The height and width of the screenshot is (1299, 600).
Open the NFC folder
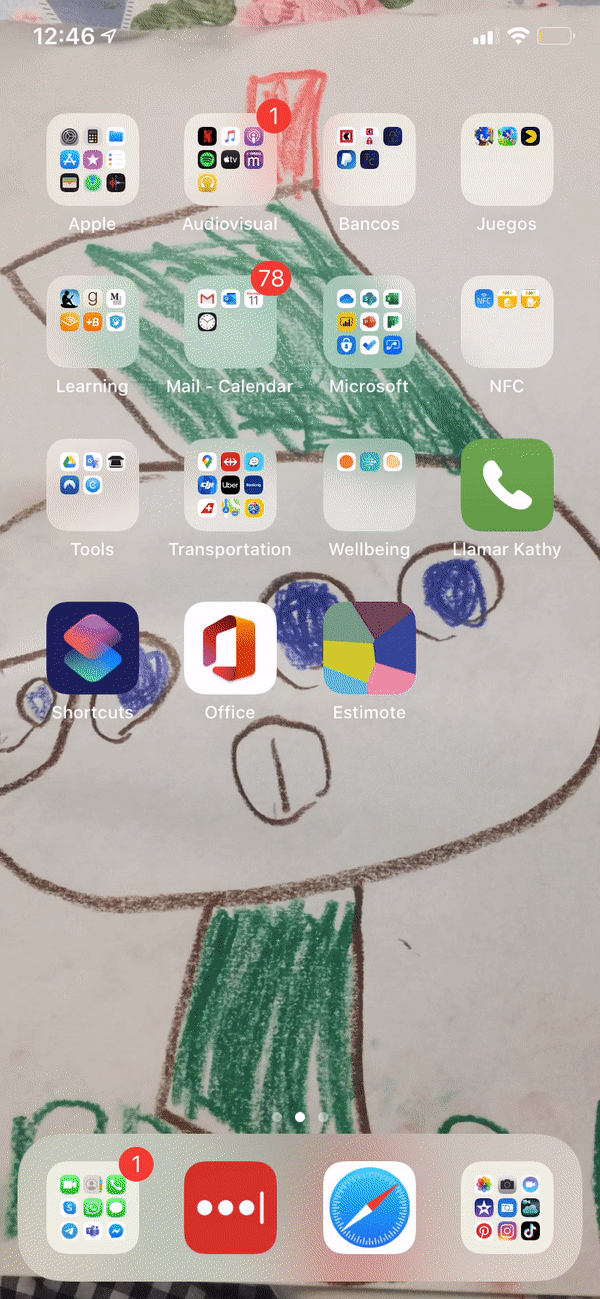coord(507,322)
